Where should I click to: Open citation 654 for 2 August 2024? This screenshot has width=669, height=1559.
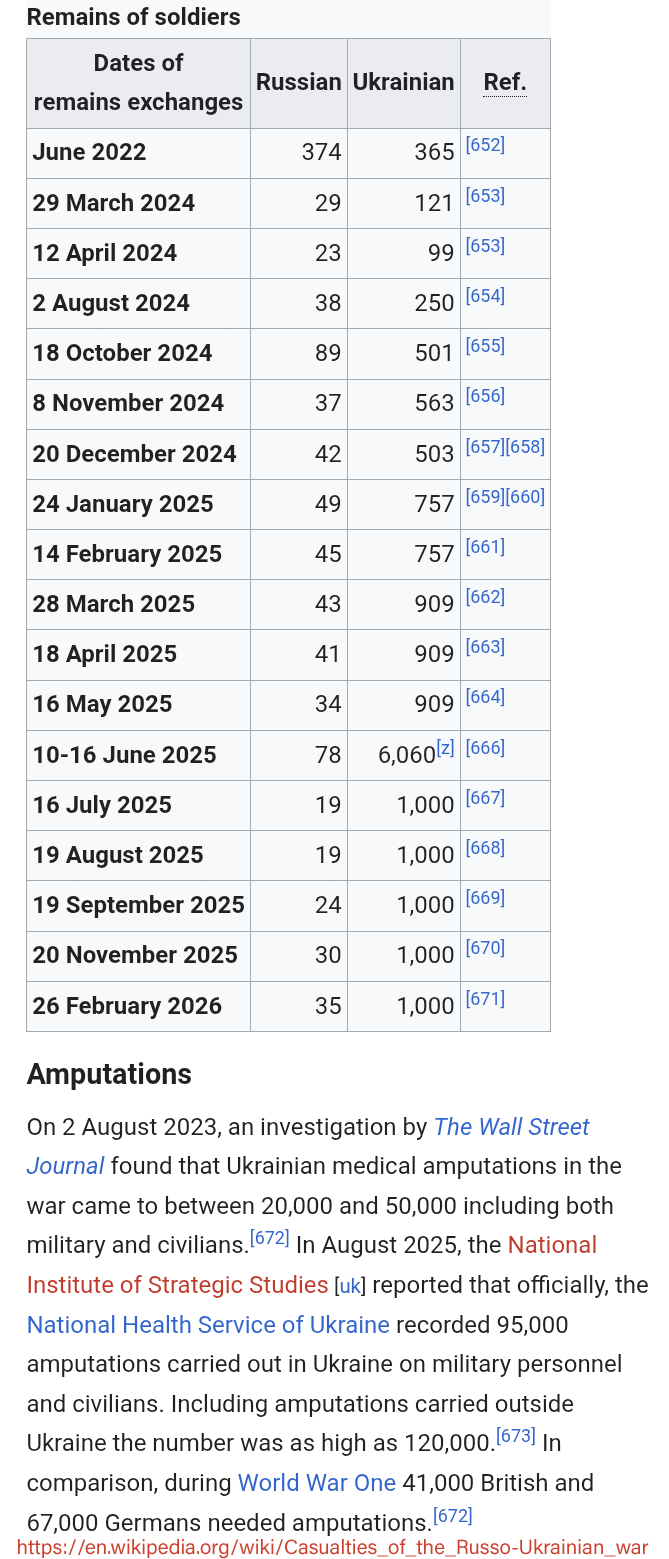485,296
